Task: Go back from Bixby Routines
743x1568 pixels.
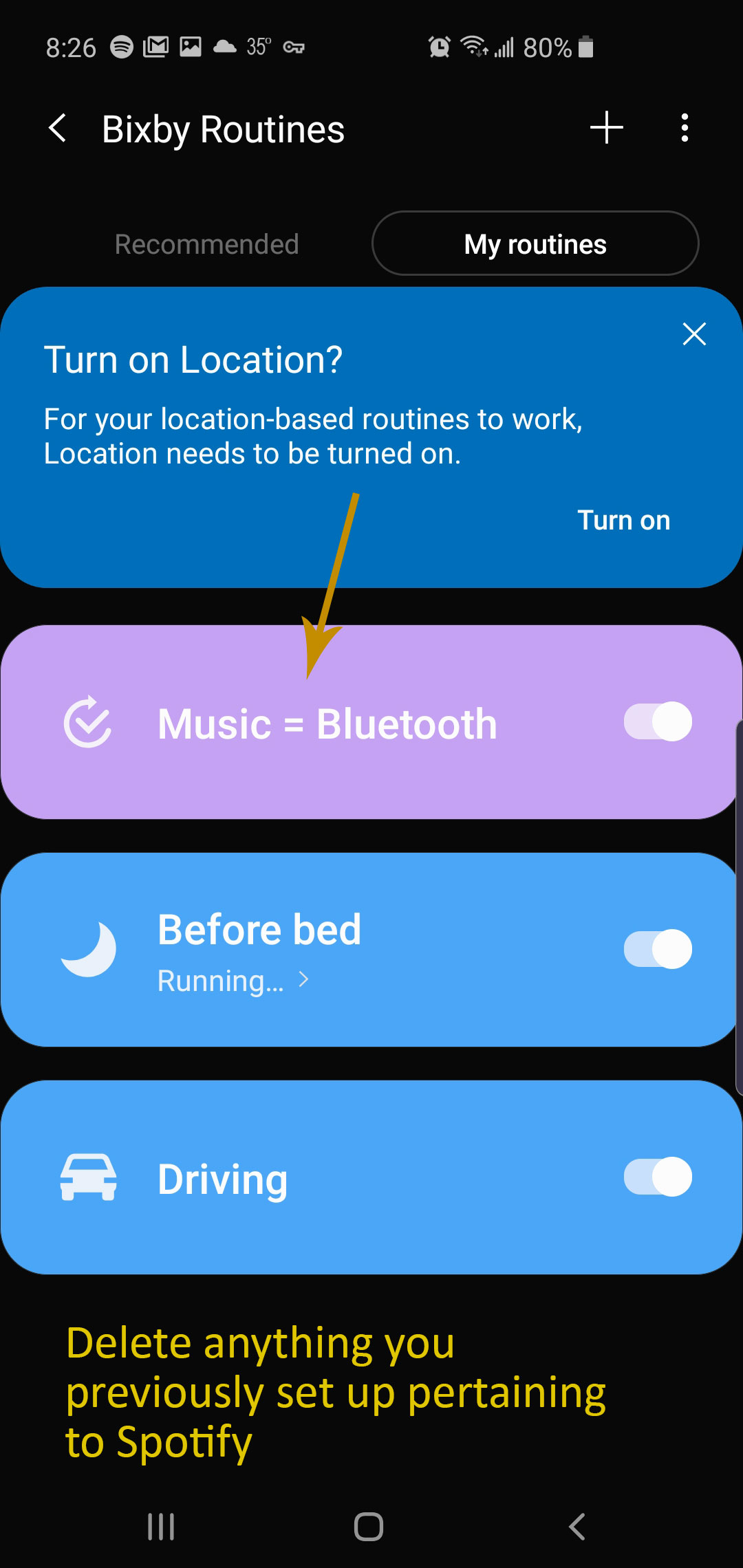Action: tap(58, 129)
